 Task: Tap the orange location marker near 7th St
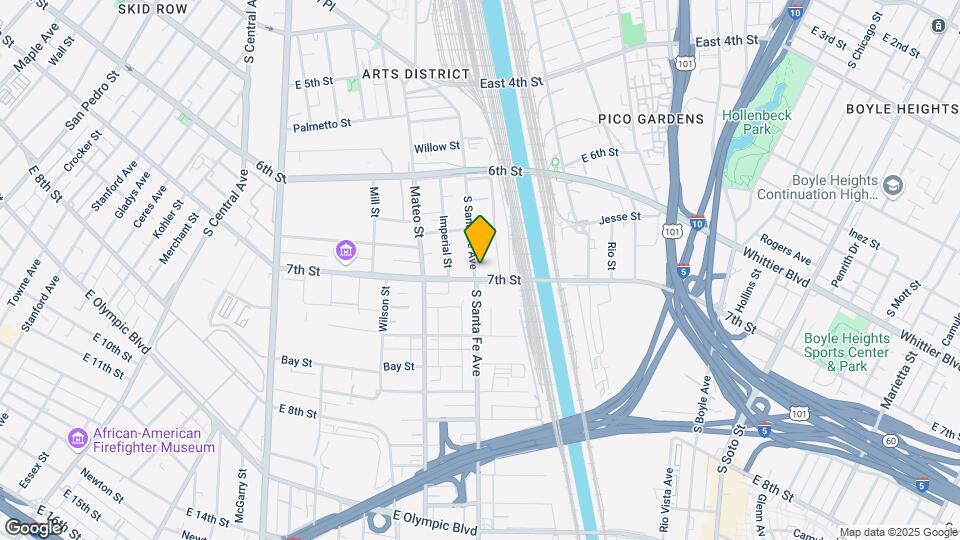tap(480, 239)
